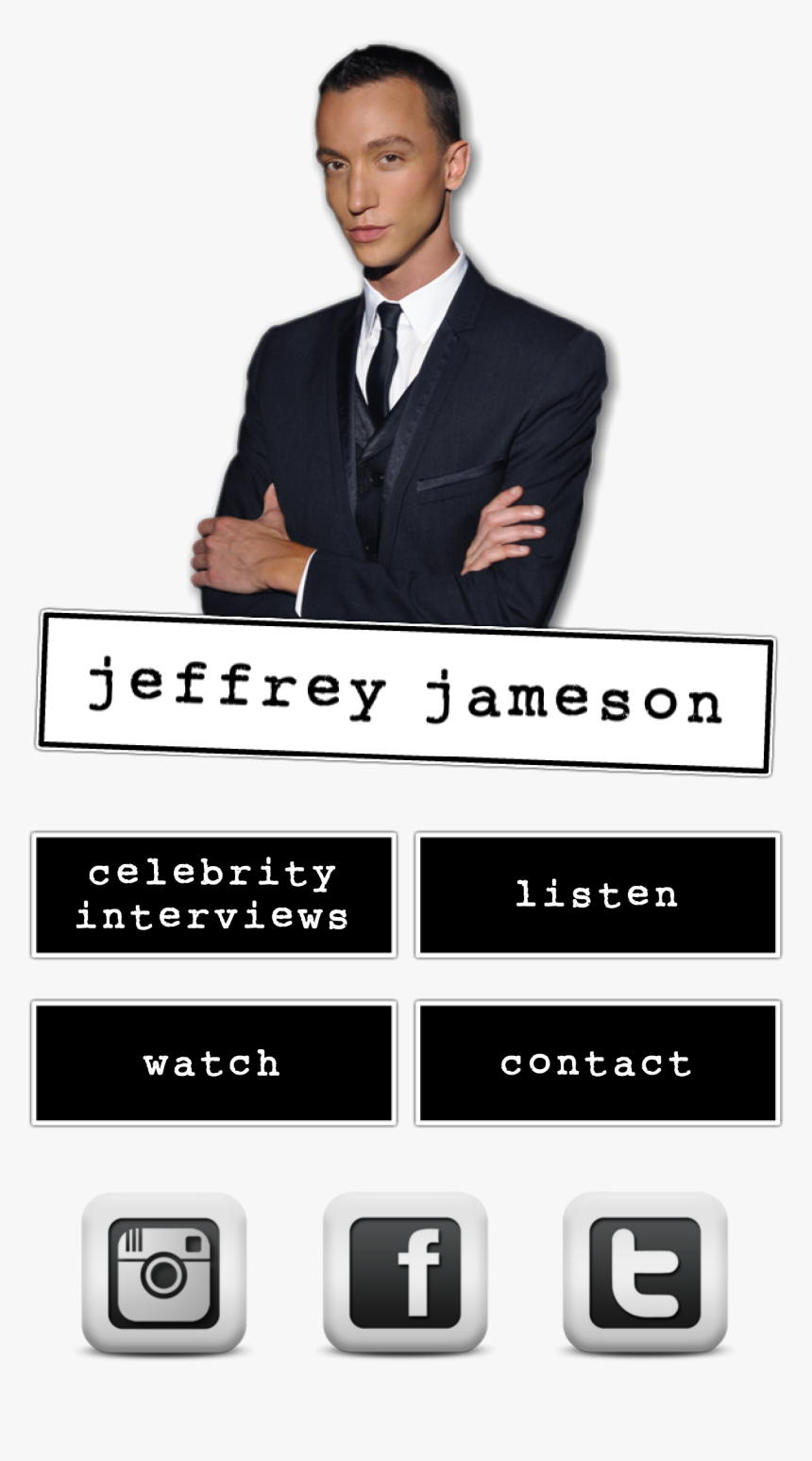Viewport: 812px width, 1461px height.
Task: Open the celebrity interviews section
Action: coord(213,894)
